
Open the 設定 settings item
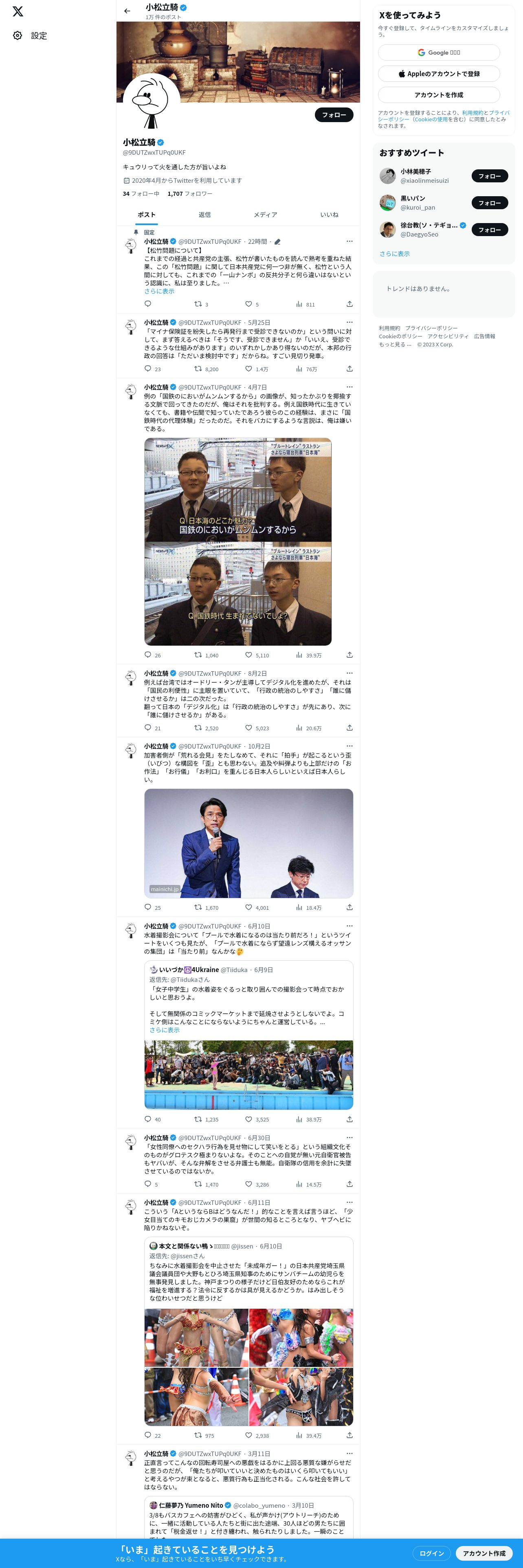pos(31,36)
